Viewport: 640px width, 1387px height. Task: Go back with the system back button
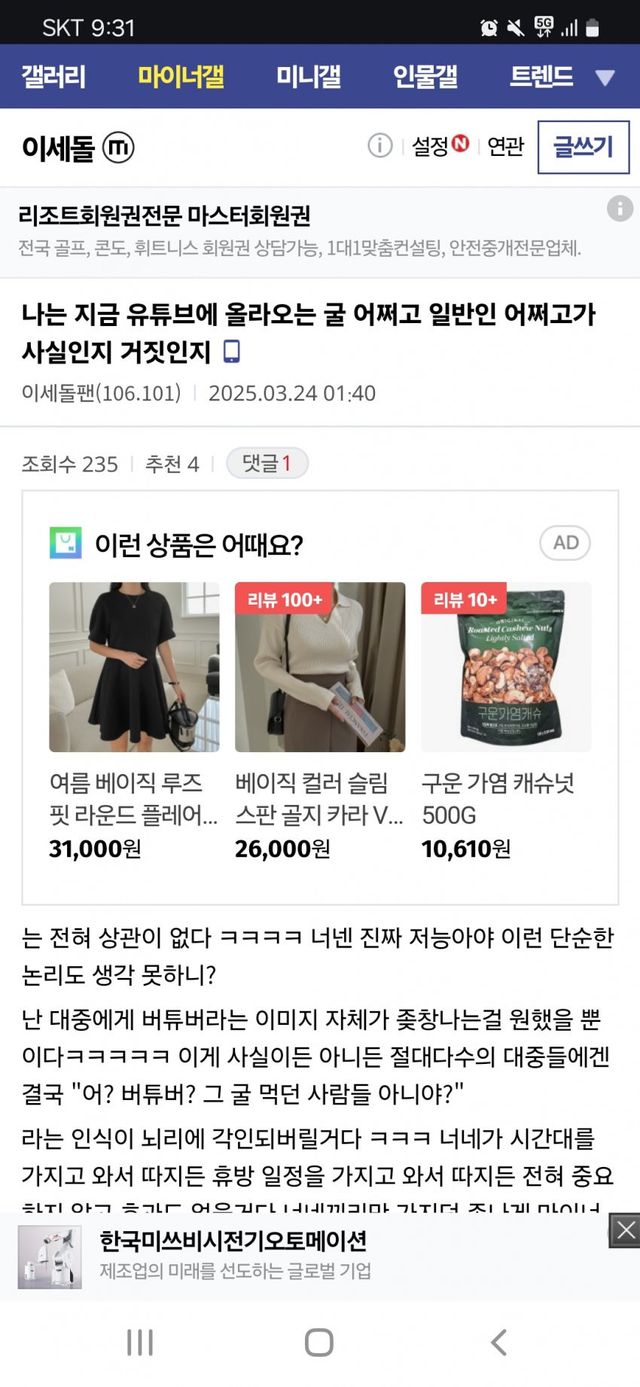[x=498, y=1342]
